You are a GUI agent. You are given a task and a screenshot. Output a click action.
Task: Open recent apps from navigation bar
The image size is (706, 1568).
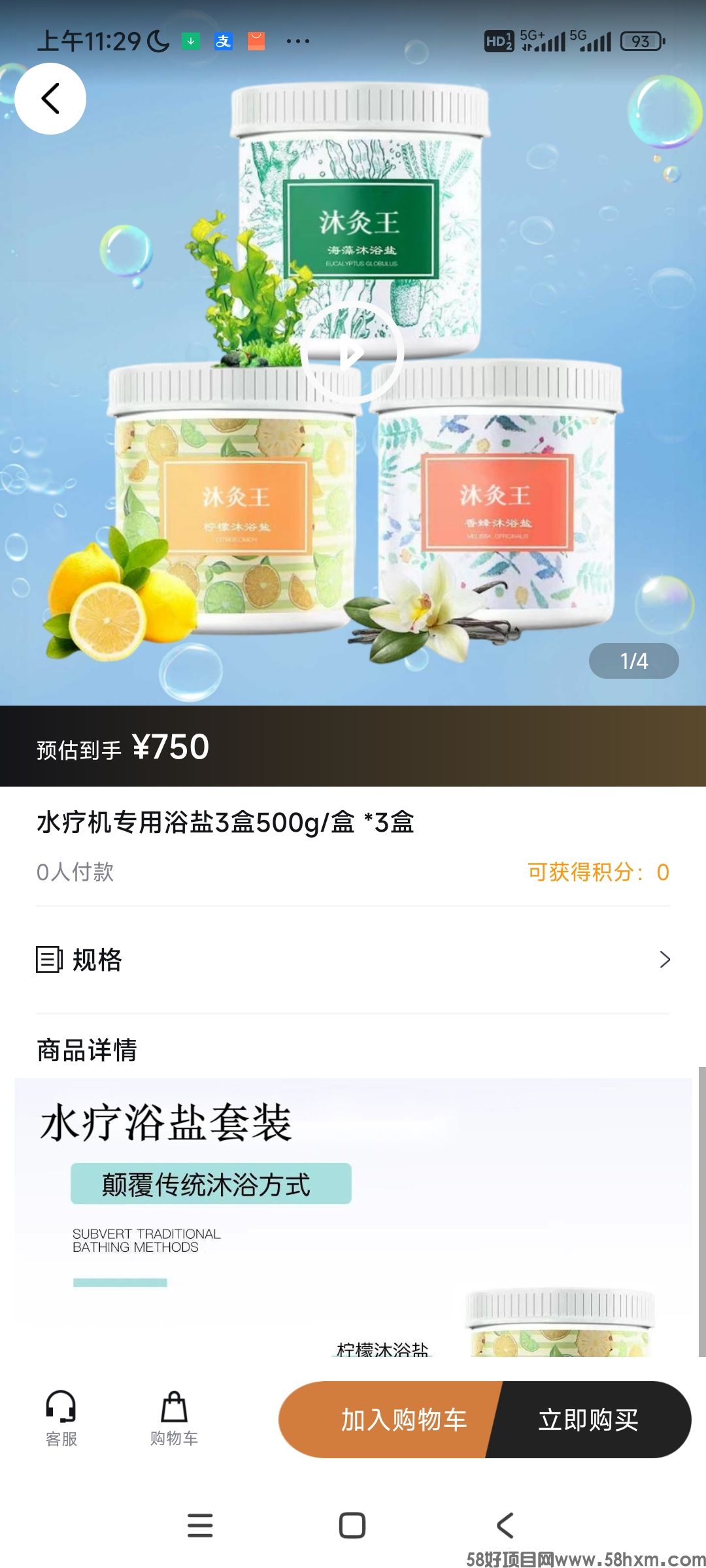[200, 1526]
